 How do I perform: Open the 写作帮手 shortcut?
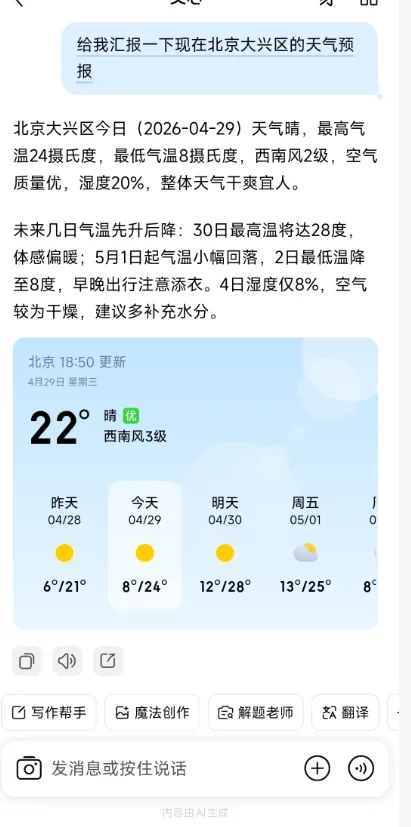49,713
